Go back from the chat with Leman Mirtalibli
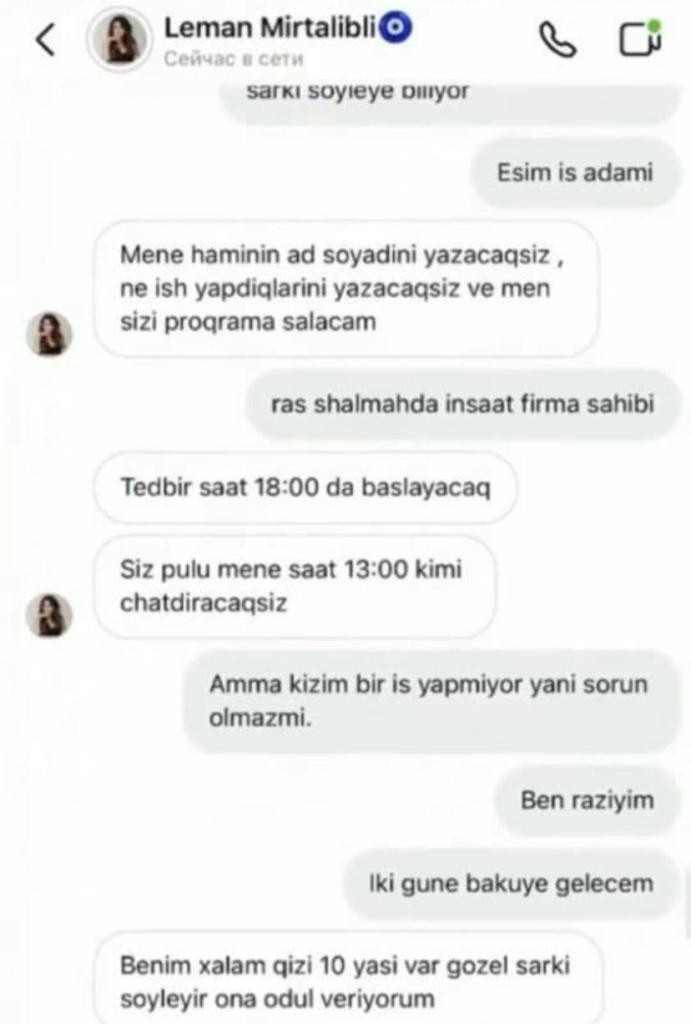The image size is (691, 1024). (45, 40)
